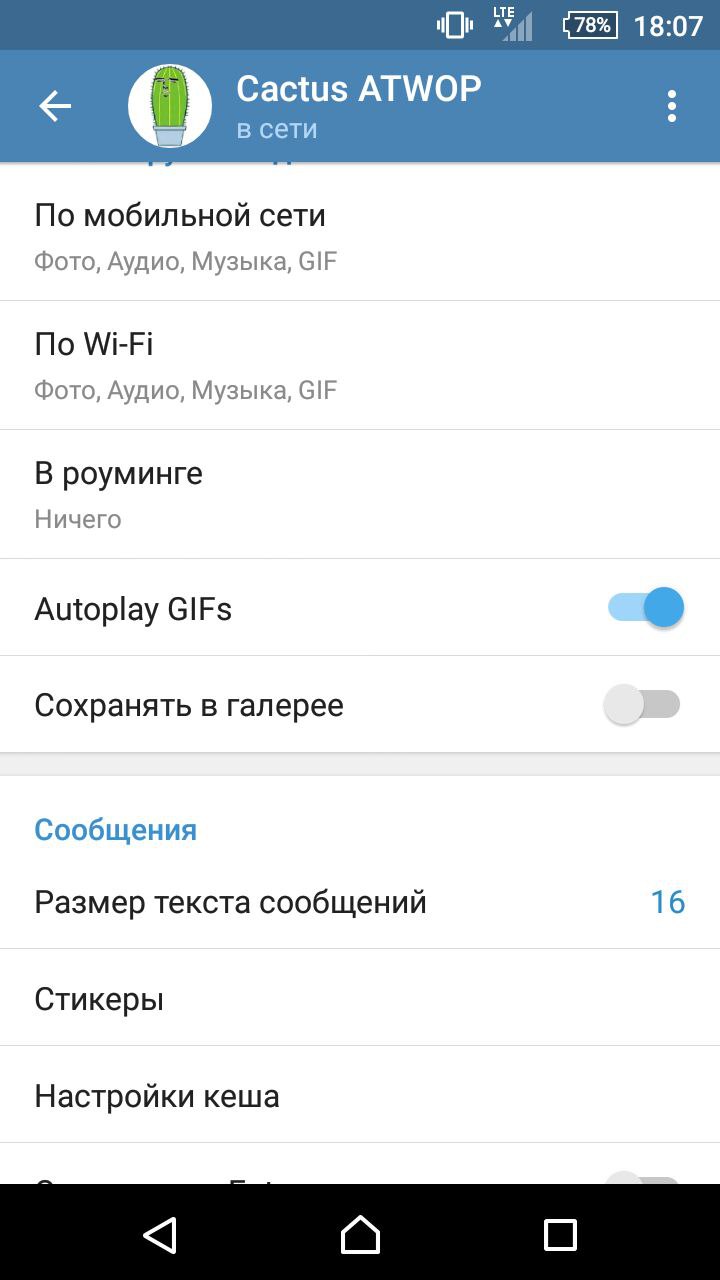Go back using the top arrow
This screenshot has height=1280, width=720.
click(55, 106)
